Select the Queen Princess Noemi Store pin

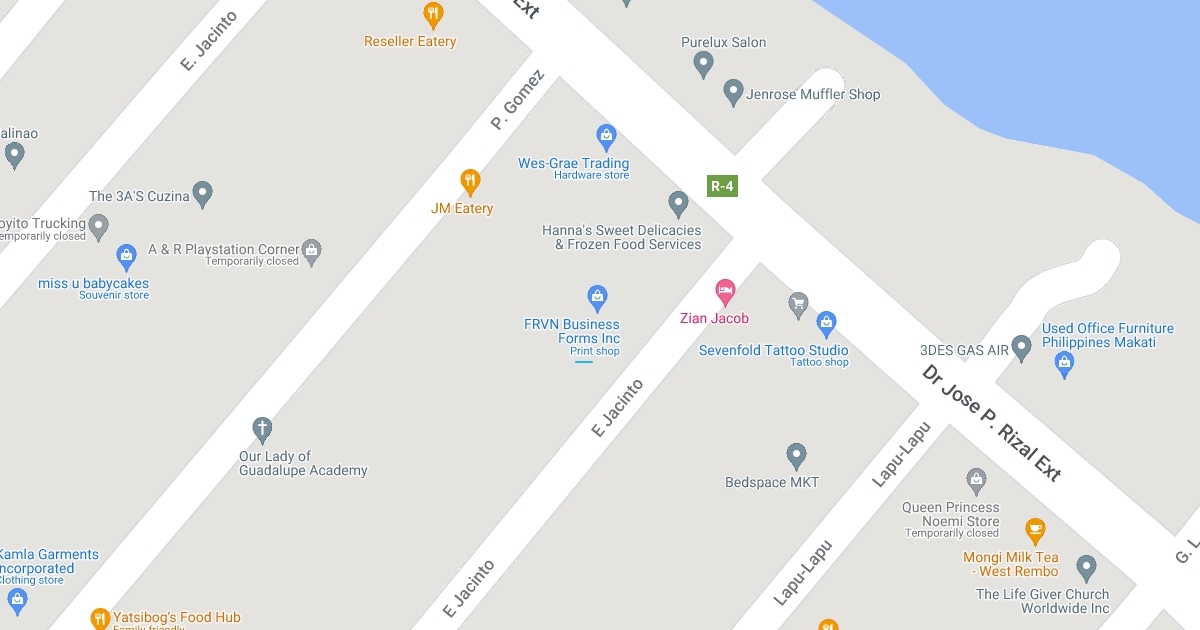[x=977, y=481]
